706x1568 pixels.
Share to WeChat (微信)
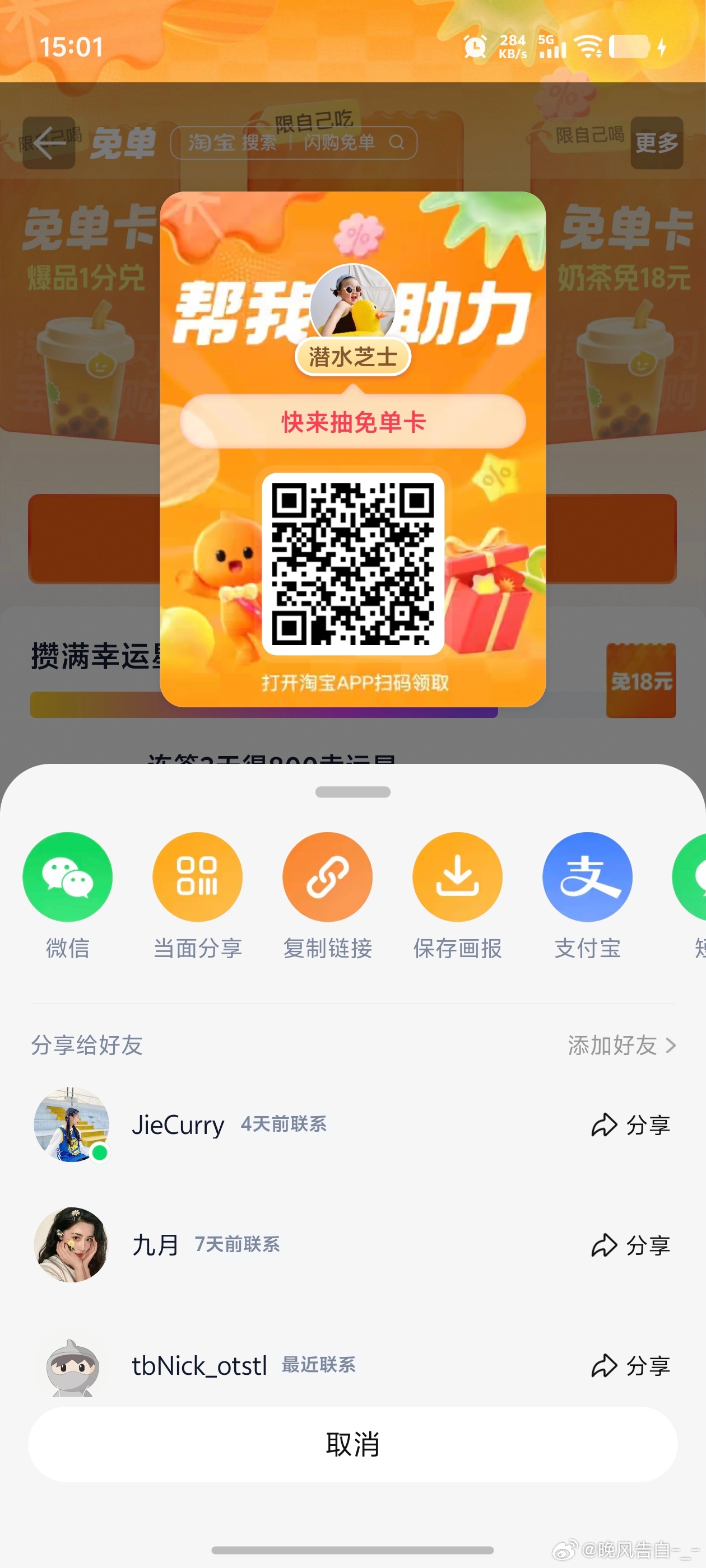68,877
